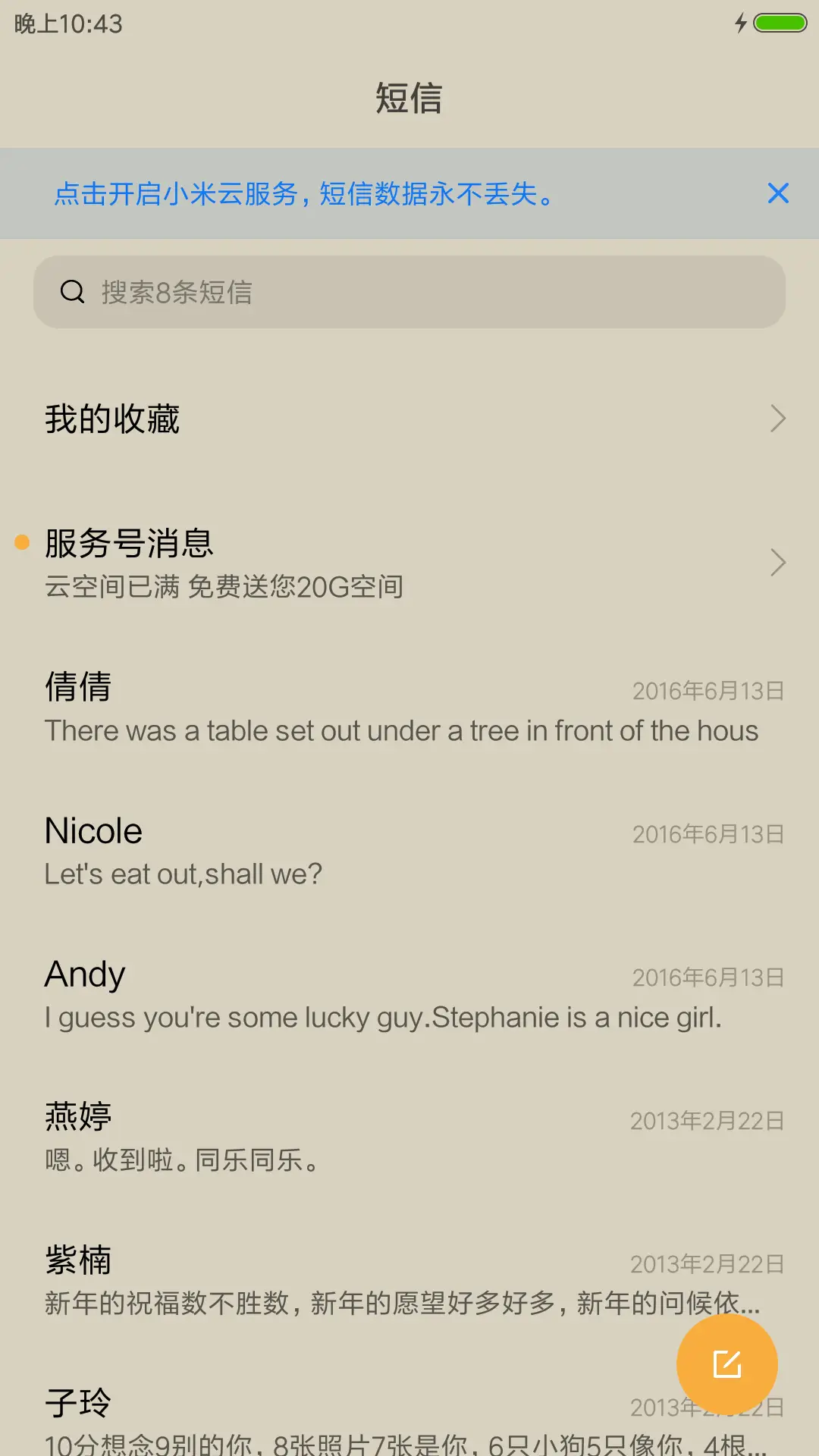Image resolution: width=819 pixels, height=1456 pixels.
Task: Tap 子玲's message at the bottom
Action: point(303,1418)
